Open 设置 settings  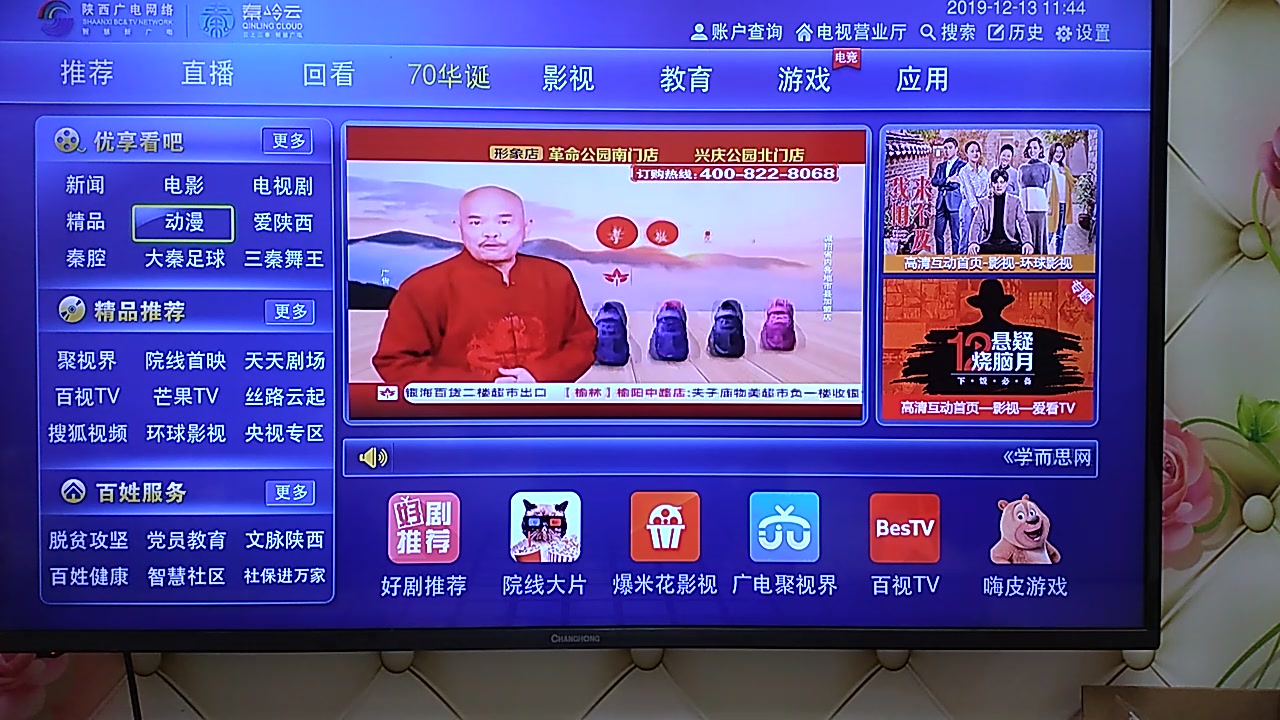pos(1083,33)
